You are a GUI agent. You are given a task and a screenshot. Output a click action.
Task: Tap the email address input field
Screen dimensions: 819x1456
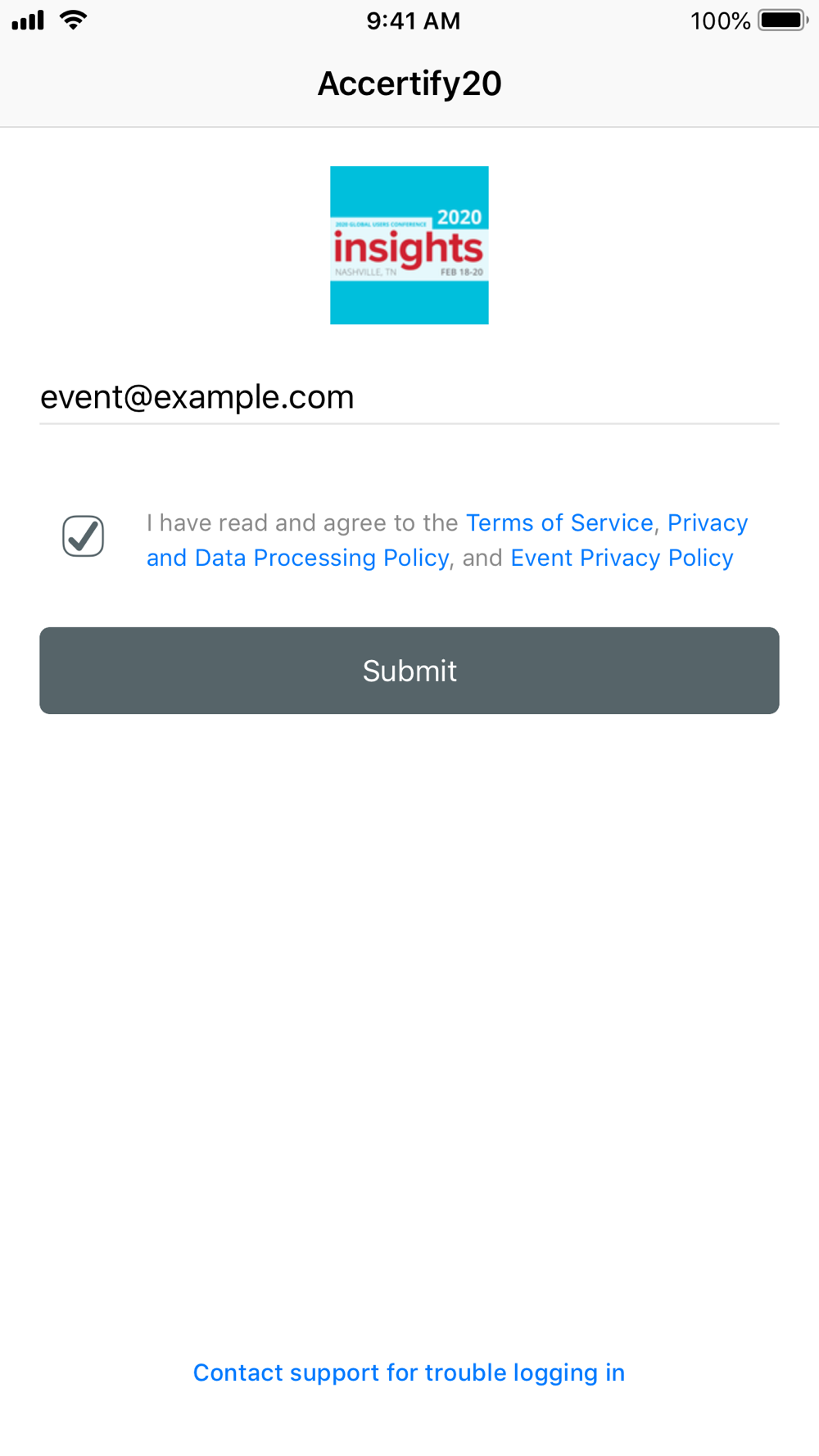coord(409,398)
